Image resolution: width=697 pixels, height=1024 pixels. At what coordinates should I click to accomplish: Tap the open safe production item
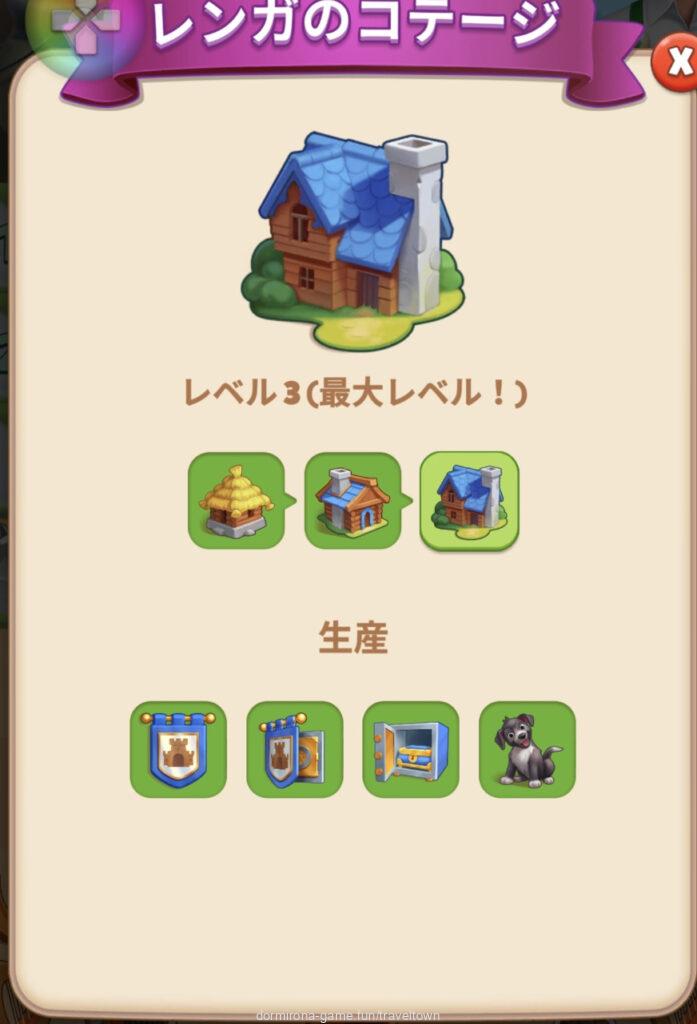410,749
